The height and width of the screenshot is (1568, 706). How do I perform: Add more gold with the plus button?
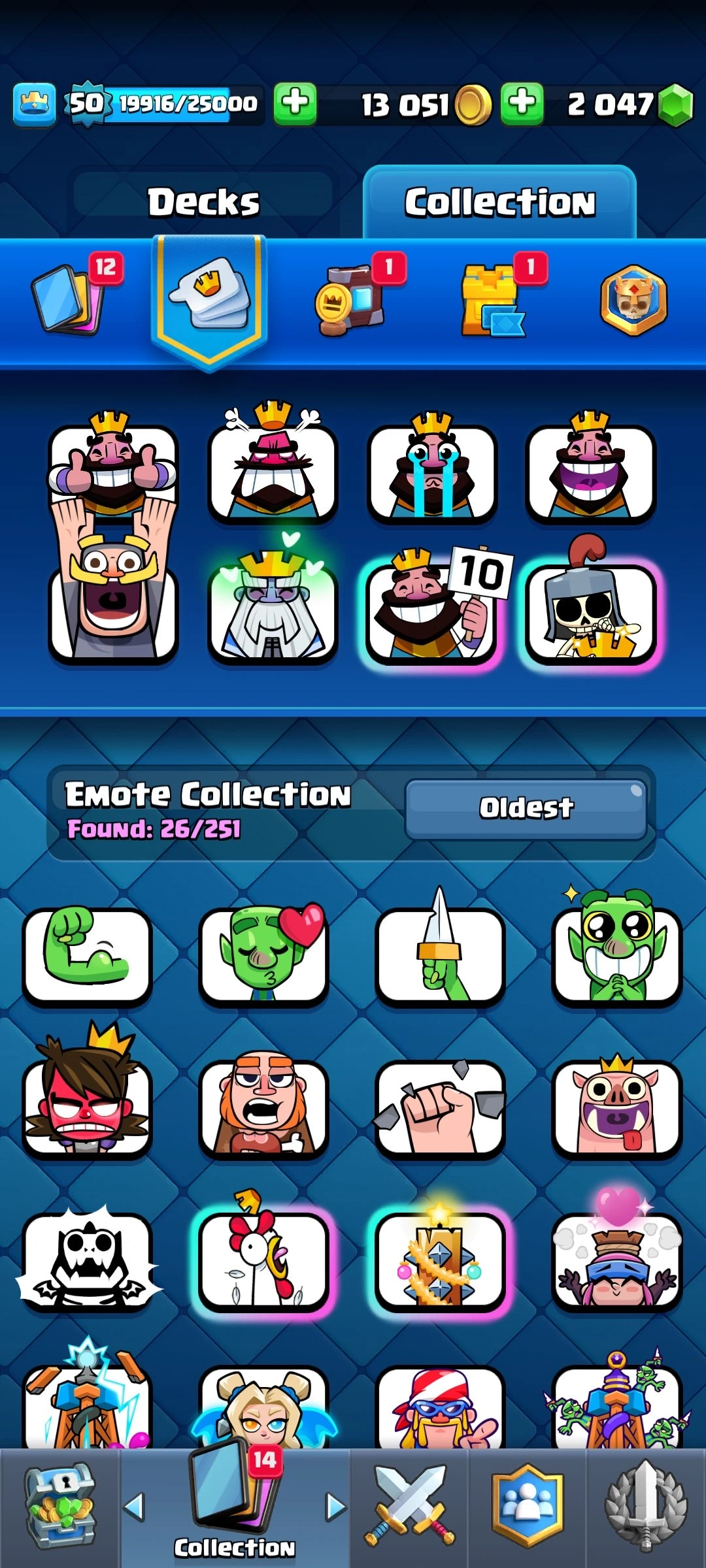point(294,103)
